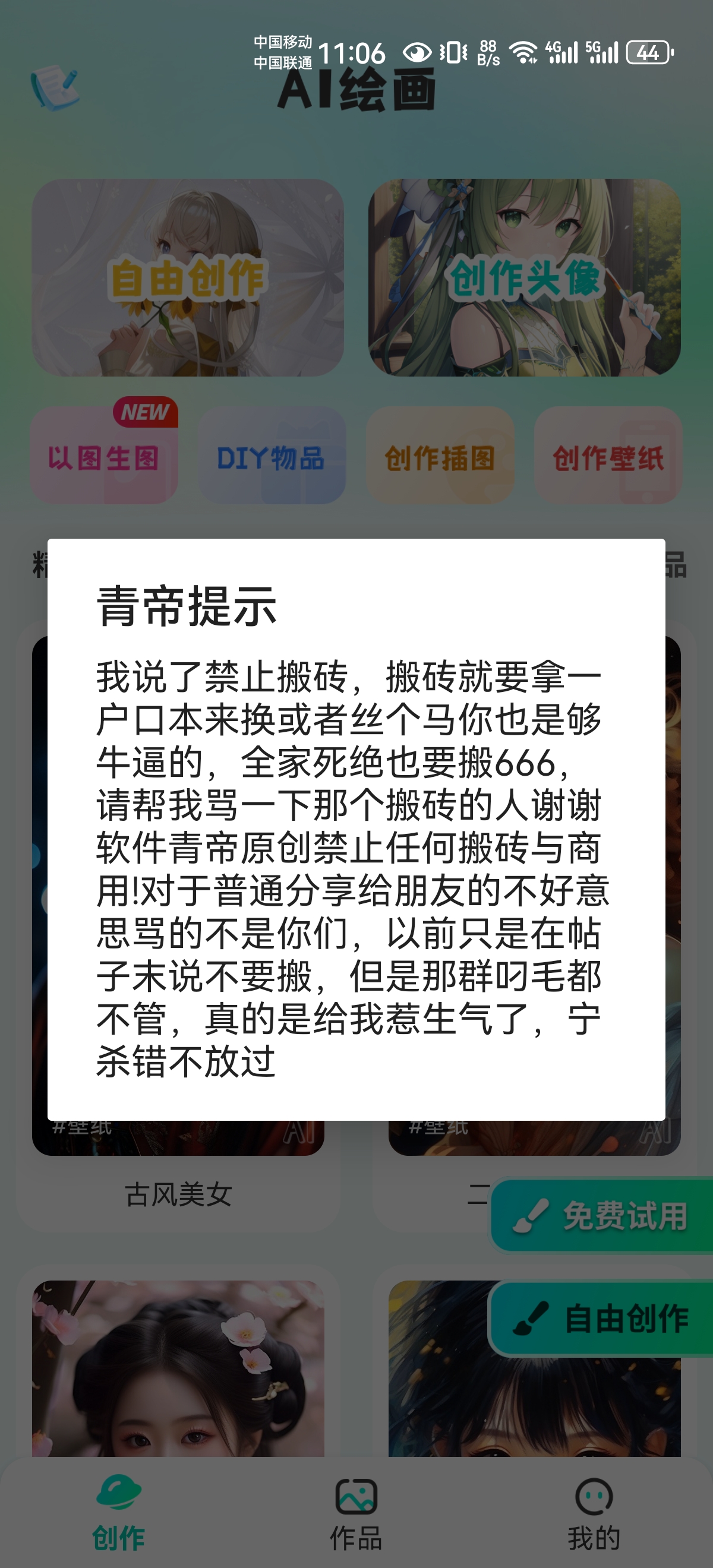
Task: Open DIY物品 creation
Action: coord(272,457)
